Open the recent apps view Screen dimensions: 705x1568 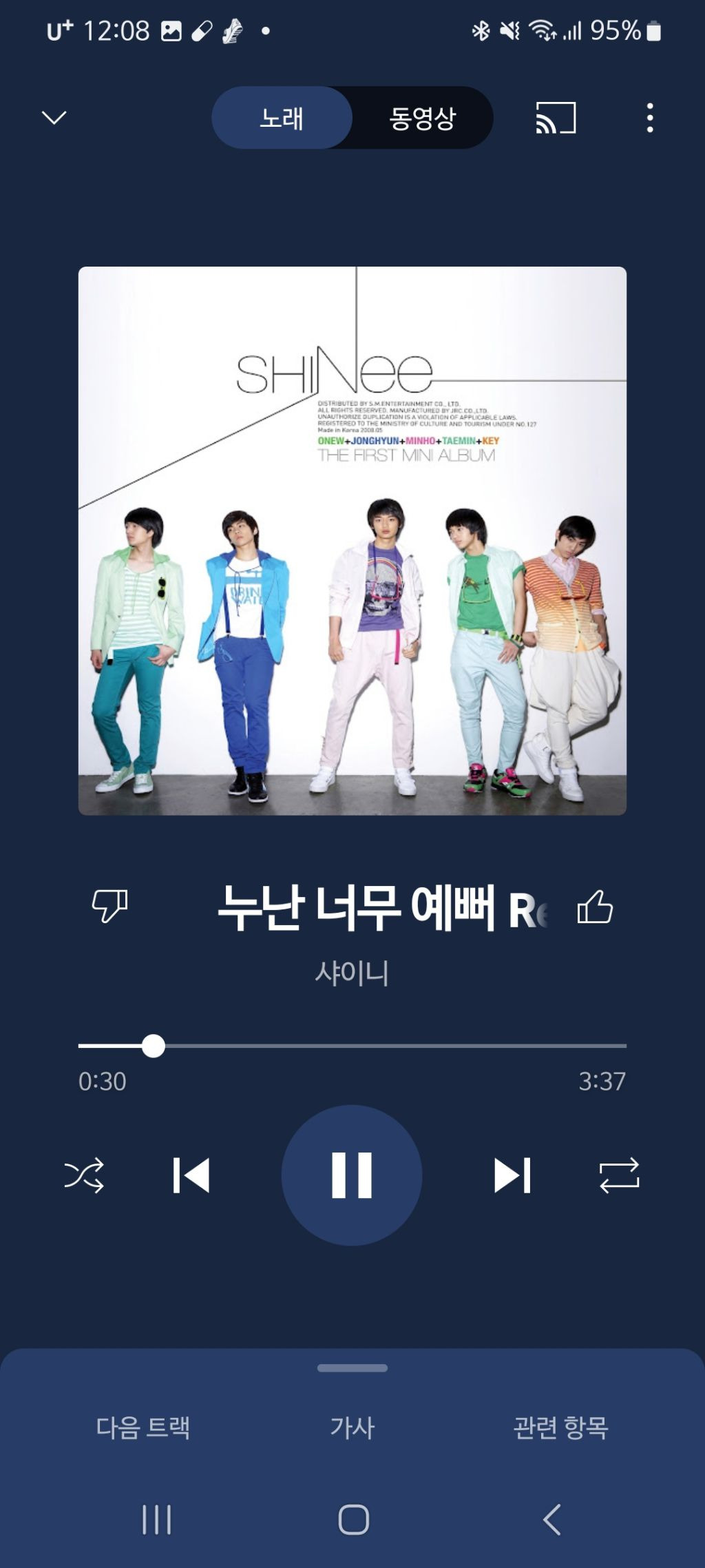(156, 1519)
